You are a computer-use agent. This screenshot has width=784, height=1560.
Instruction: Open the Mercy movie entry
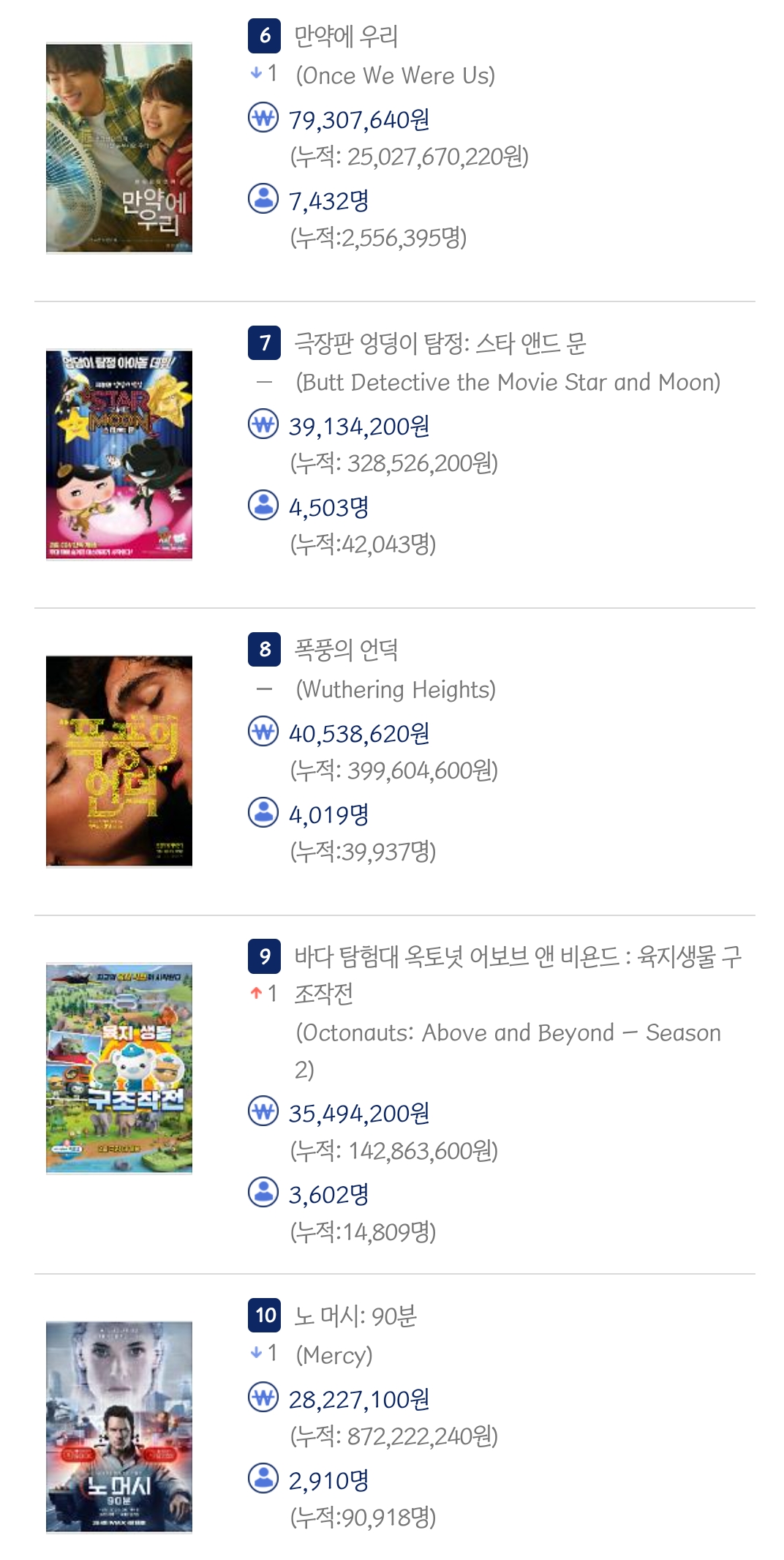(x=355, y=1316)
